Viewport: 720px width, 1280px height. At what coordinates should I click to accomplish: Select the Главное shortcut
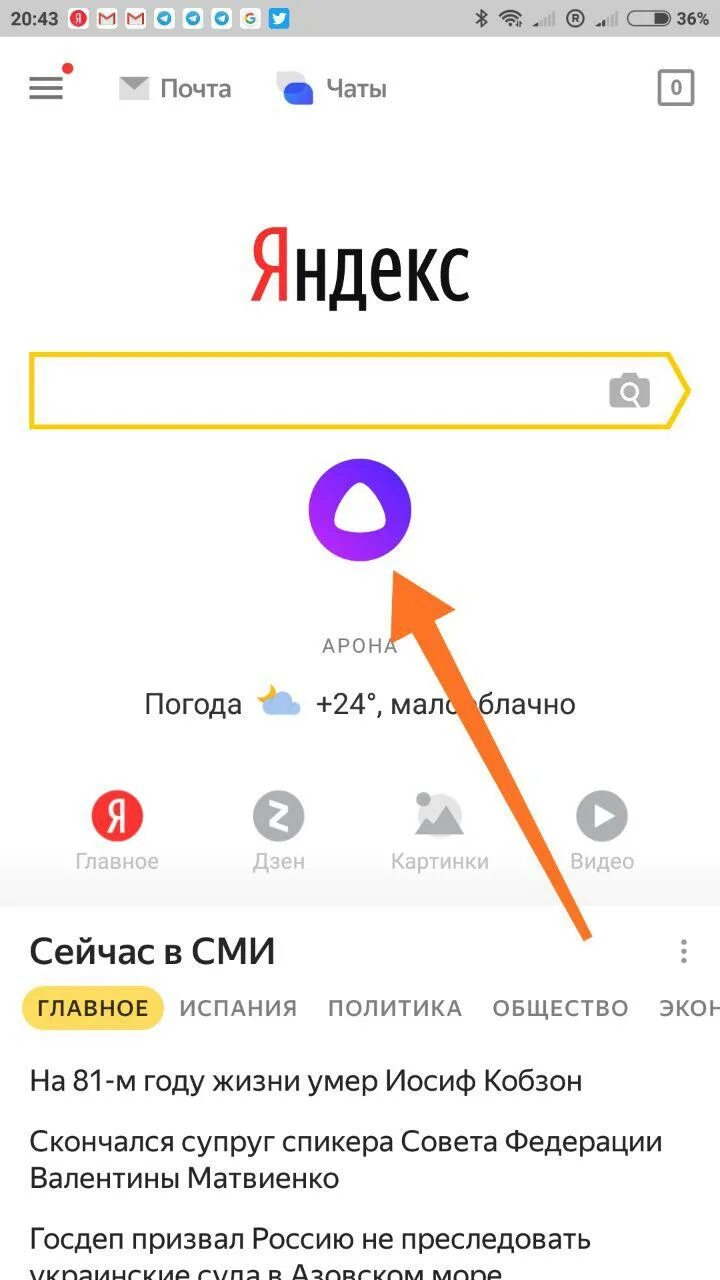pyautogui.click(x=117, y=830)
